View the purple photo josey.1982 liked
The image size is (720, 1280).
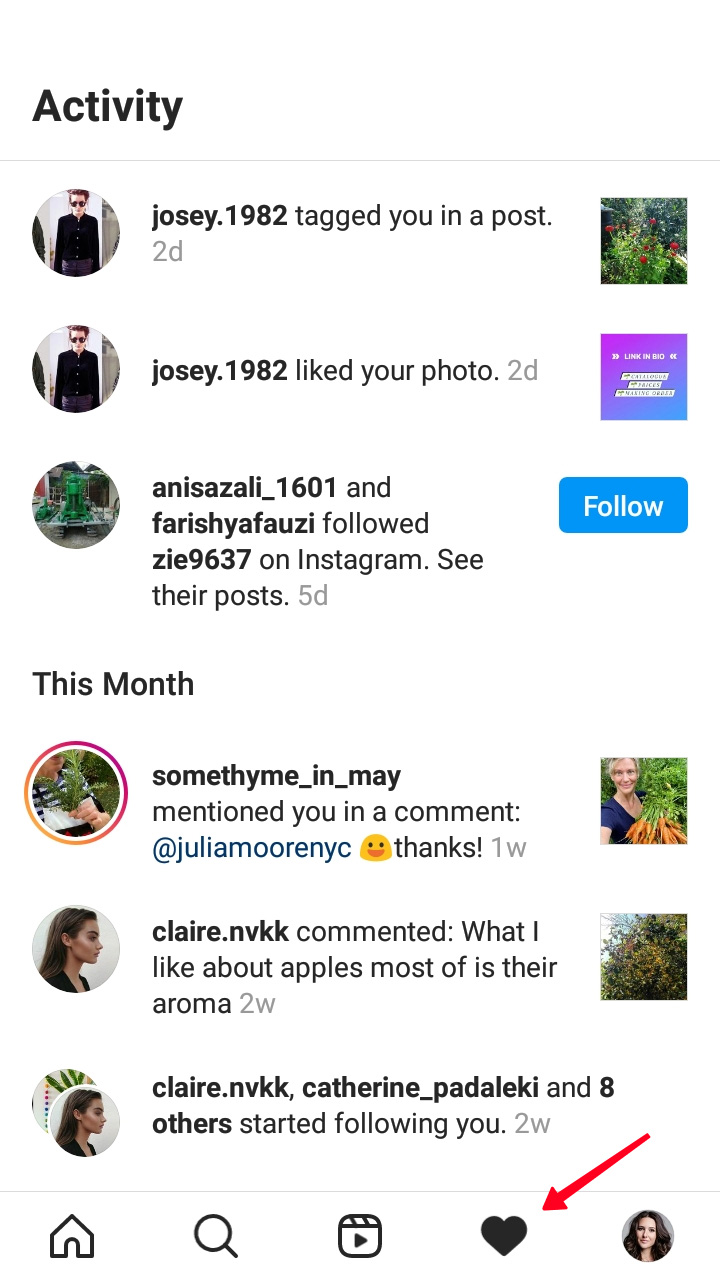tap(644, 377)
